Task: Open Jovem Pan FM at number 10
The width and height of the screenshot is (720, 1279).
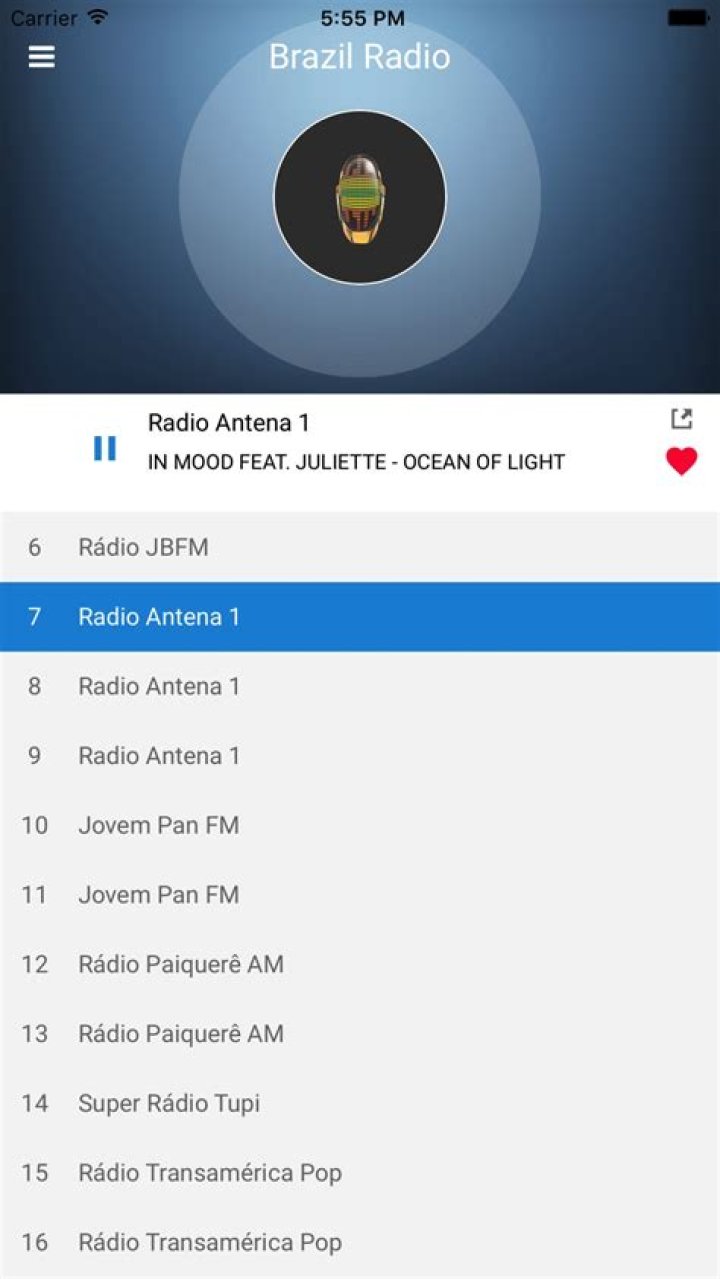Action: (x=159, y=825)
